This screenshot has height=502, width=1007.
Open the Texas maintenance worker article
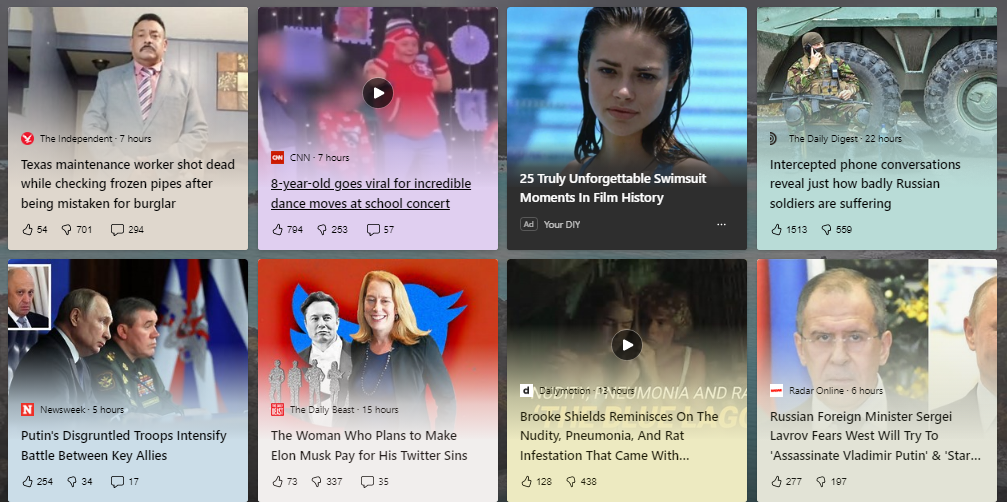pyautogui.click(x=127, y=184)
